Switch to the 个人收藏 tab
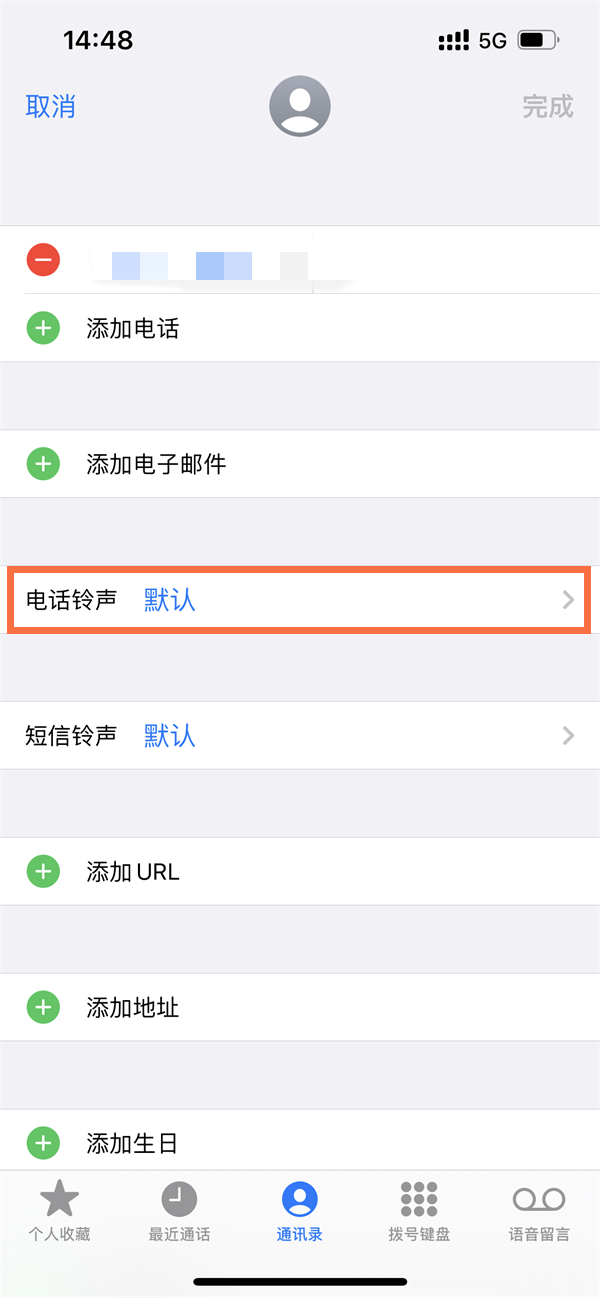This screenshot has height=1298, width=600. tap(59, 1210)
